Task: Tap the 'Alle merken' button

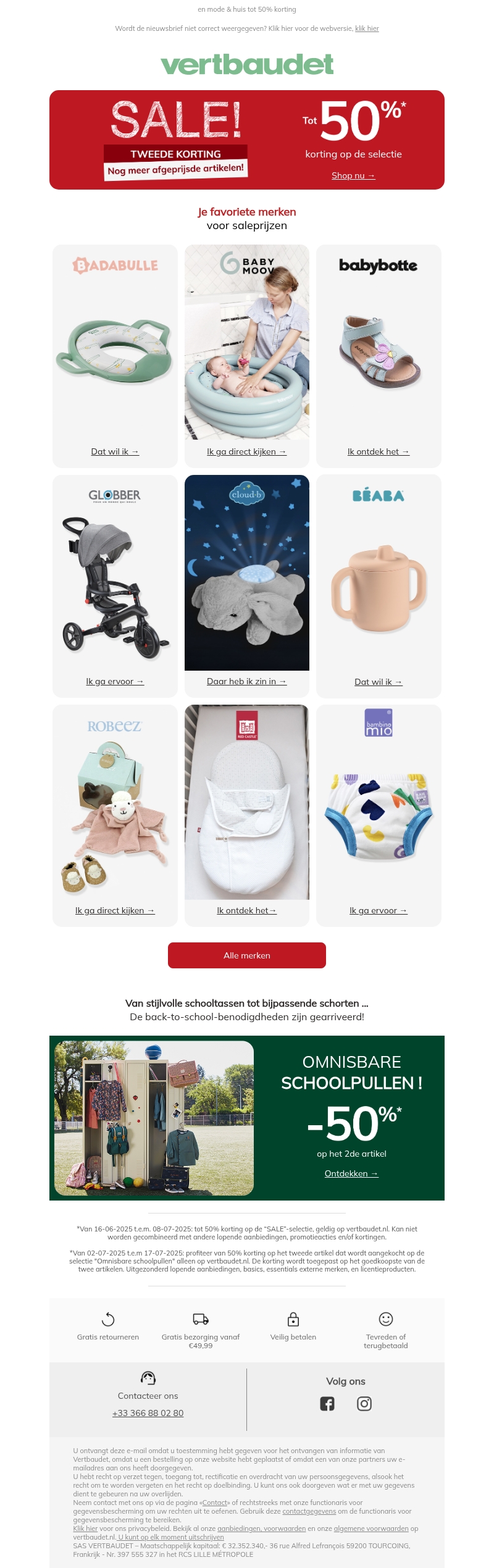Action: 247,955
